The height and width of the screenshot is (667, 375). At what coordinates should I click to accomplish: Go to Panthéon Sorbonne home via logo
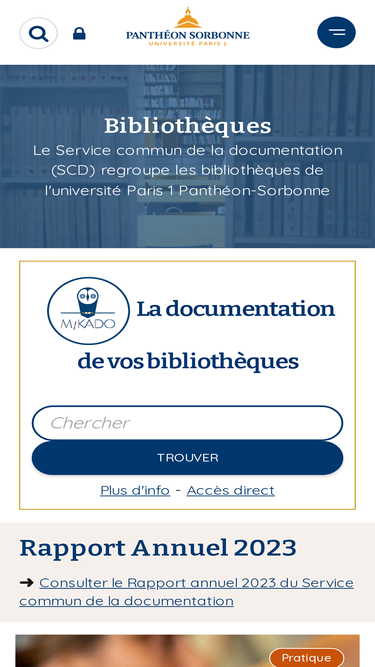(188, 27)
